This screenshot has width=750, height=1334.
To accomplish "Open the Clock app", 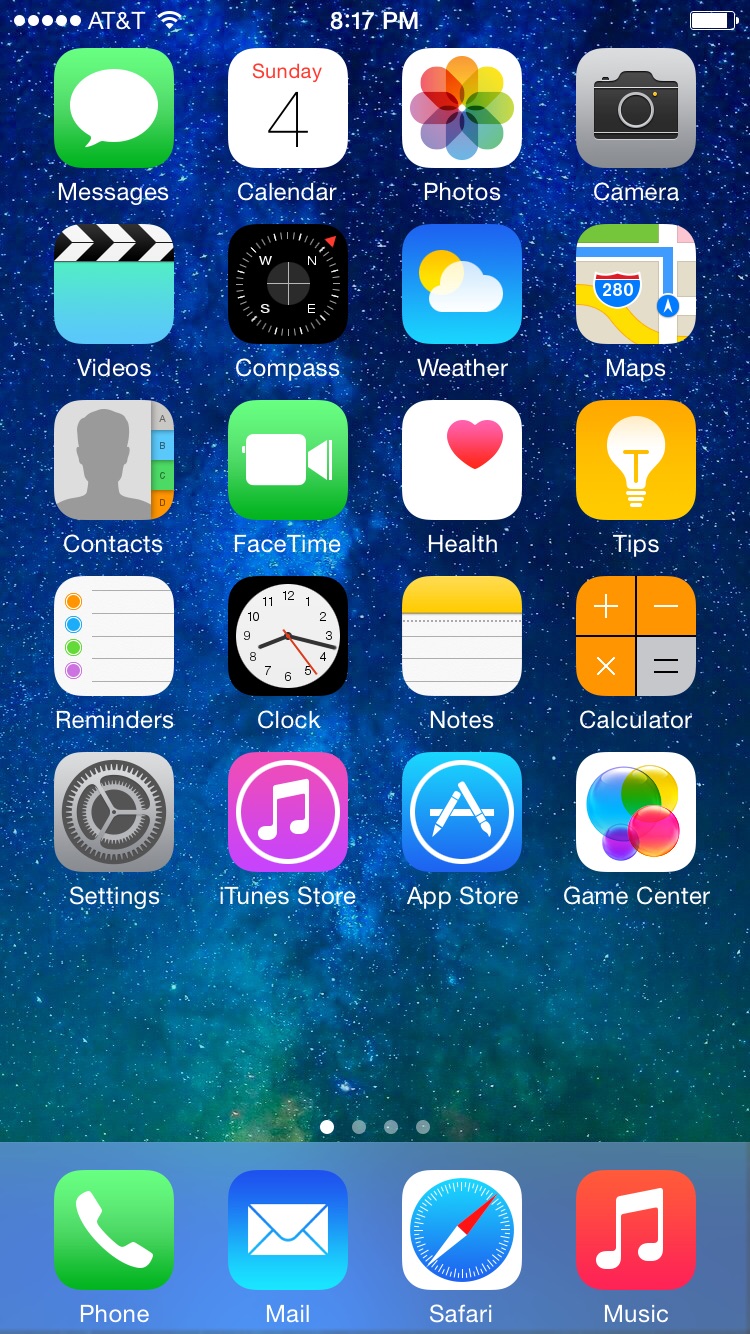I will pos(288,636).
